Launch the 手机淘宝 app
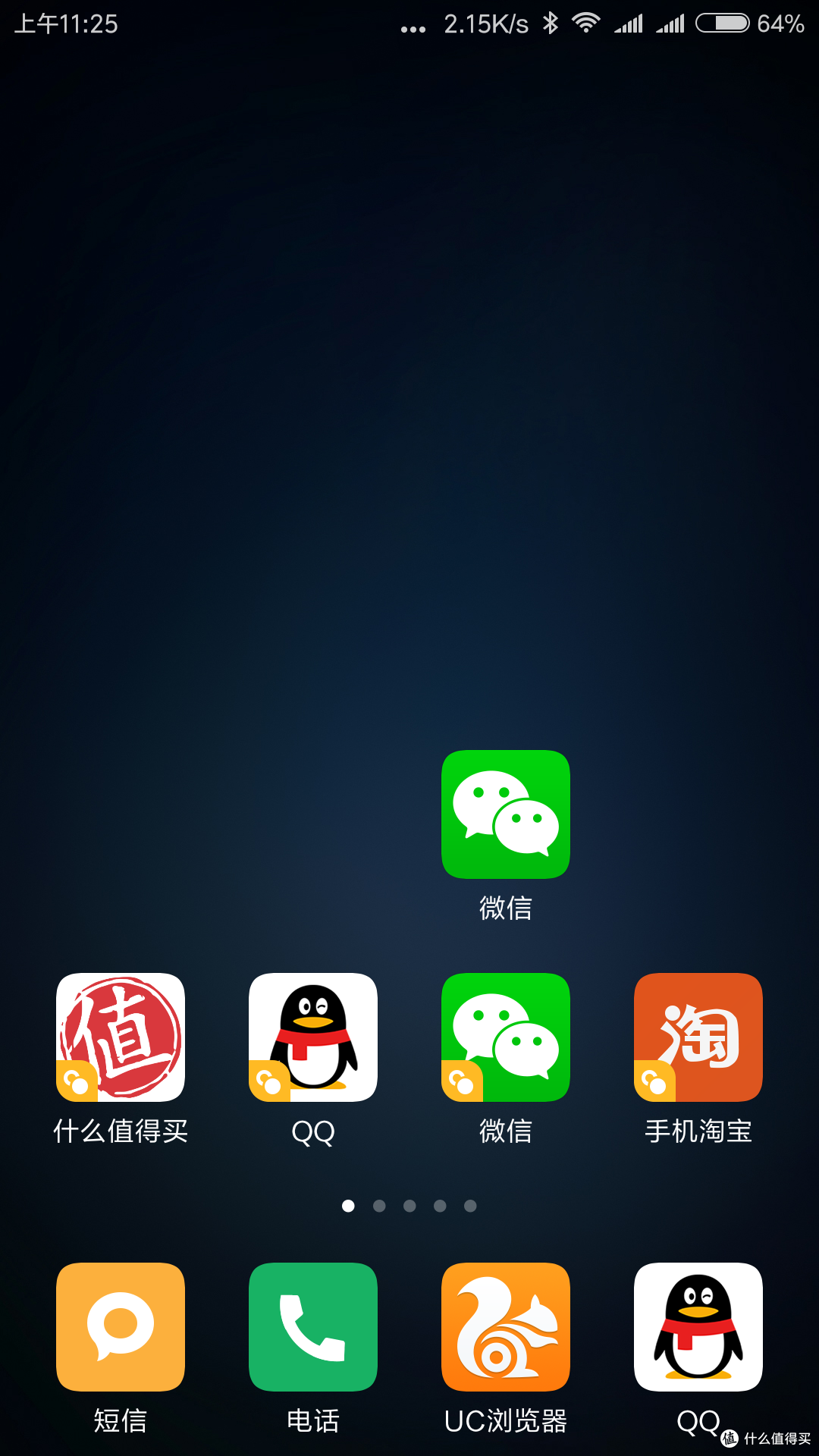Image resolution: width=819 pixels, height=1456 pixels. [698, 1037]
